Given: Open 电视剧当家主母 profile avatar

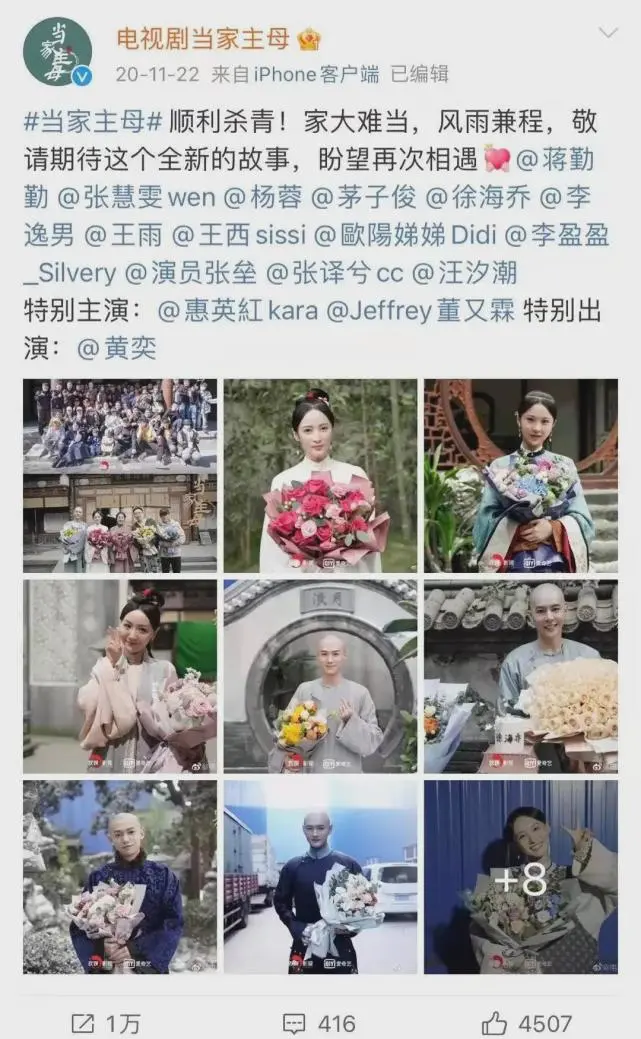Looking at the screenshot, I should (57, 51).
